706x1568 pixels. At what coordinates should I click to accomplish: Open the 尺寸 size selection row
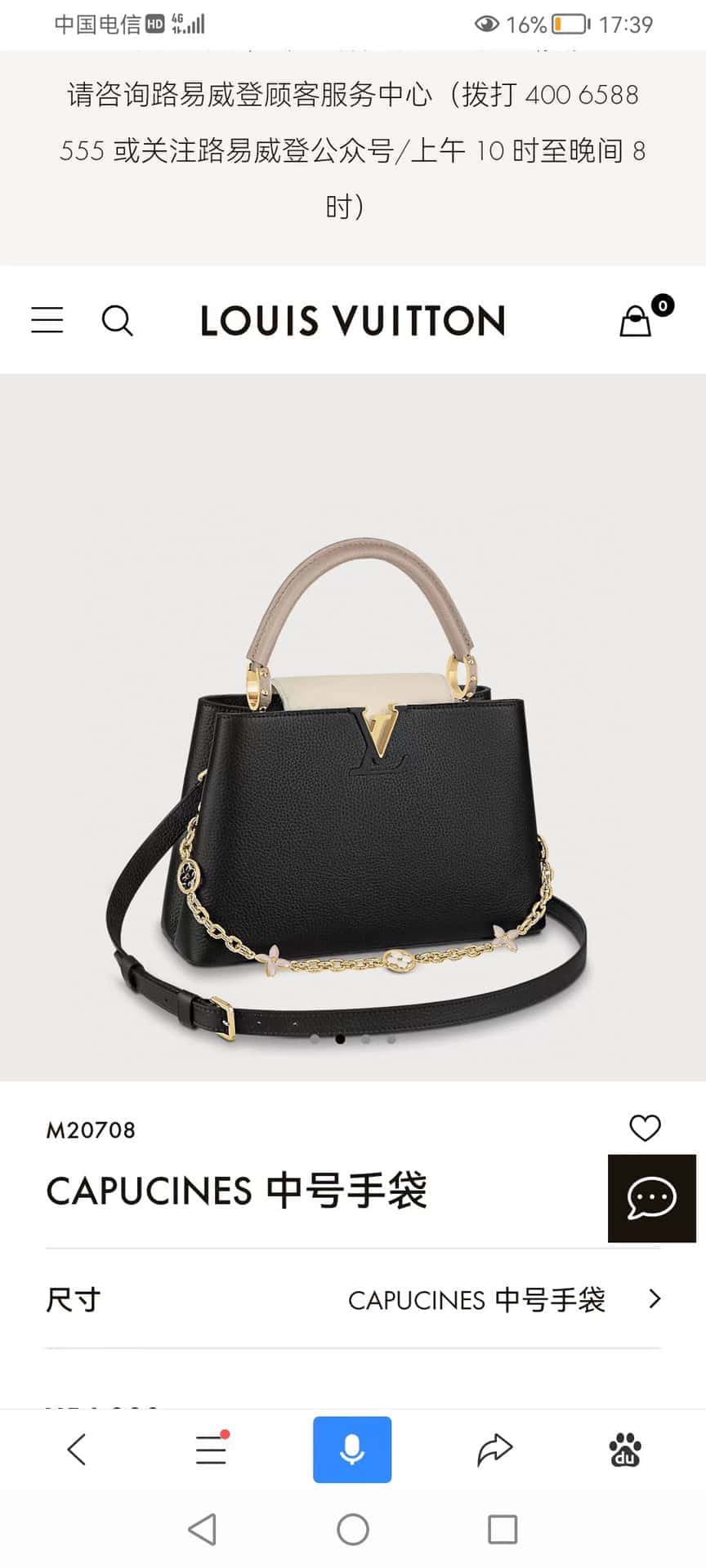coord(353,1299)
